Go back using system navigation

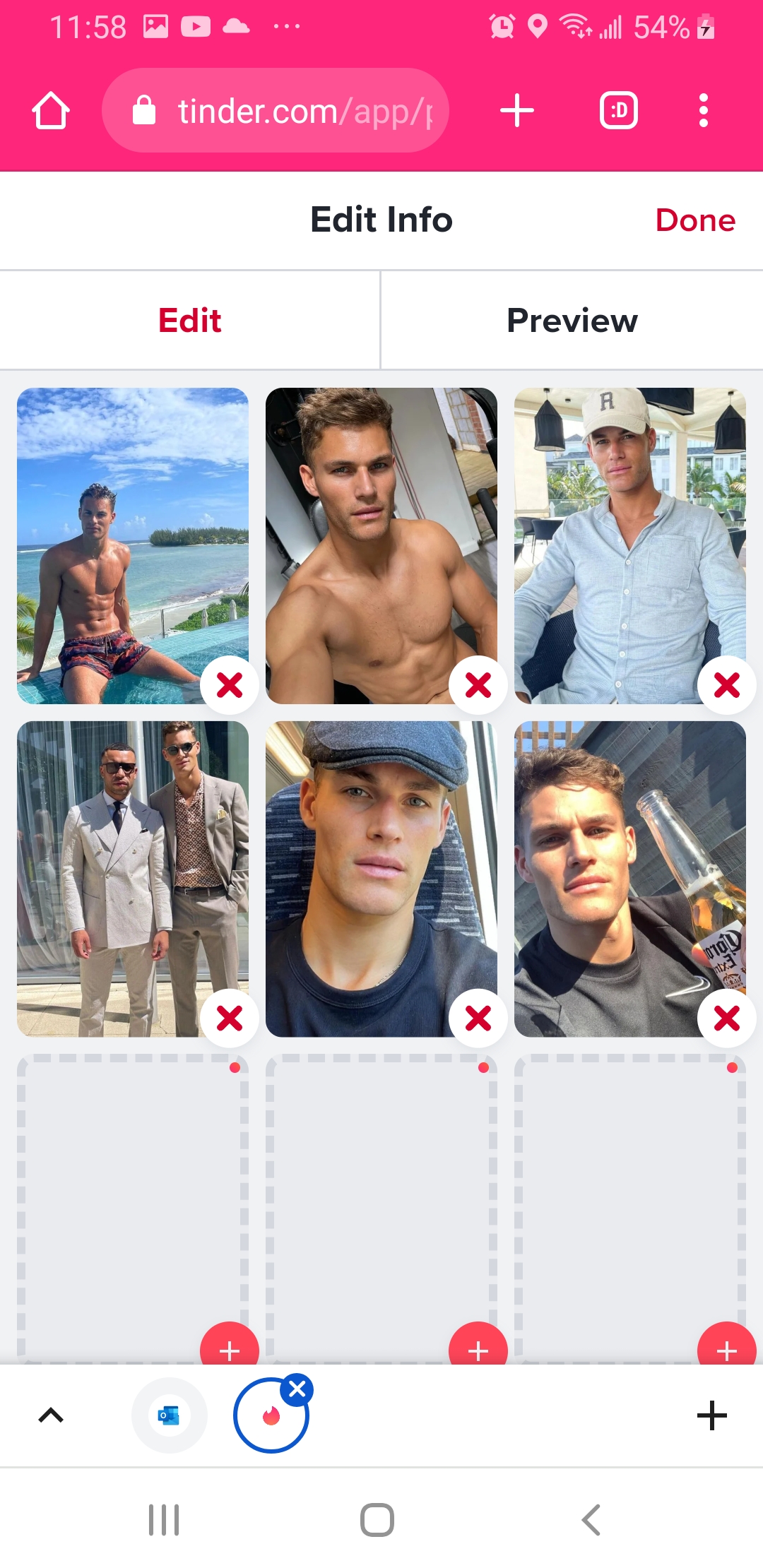pyautogui.click(x=591, y=1520)
